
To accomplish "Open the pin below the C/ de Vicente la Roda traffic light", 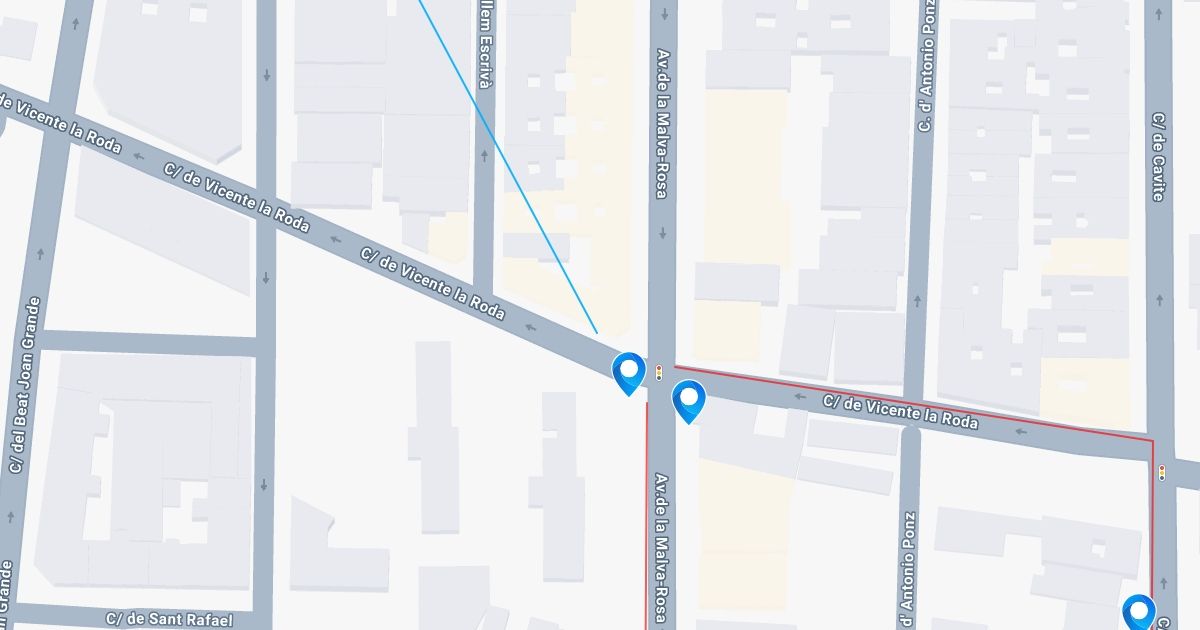I will [x=689, y=400].
